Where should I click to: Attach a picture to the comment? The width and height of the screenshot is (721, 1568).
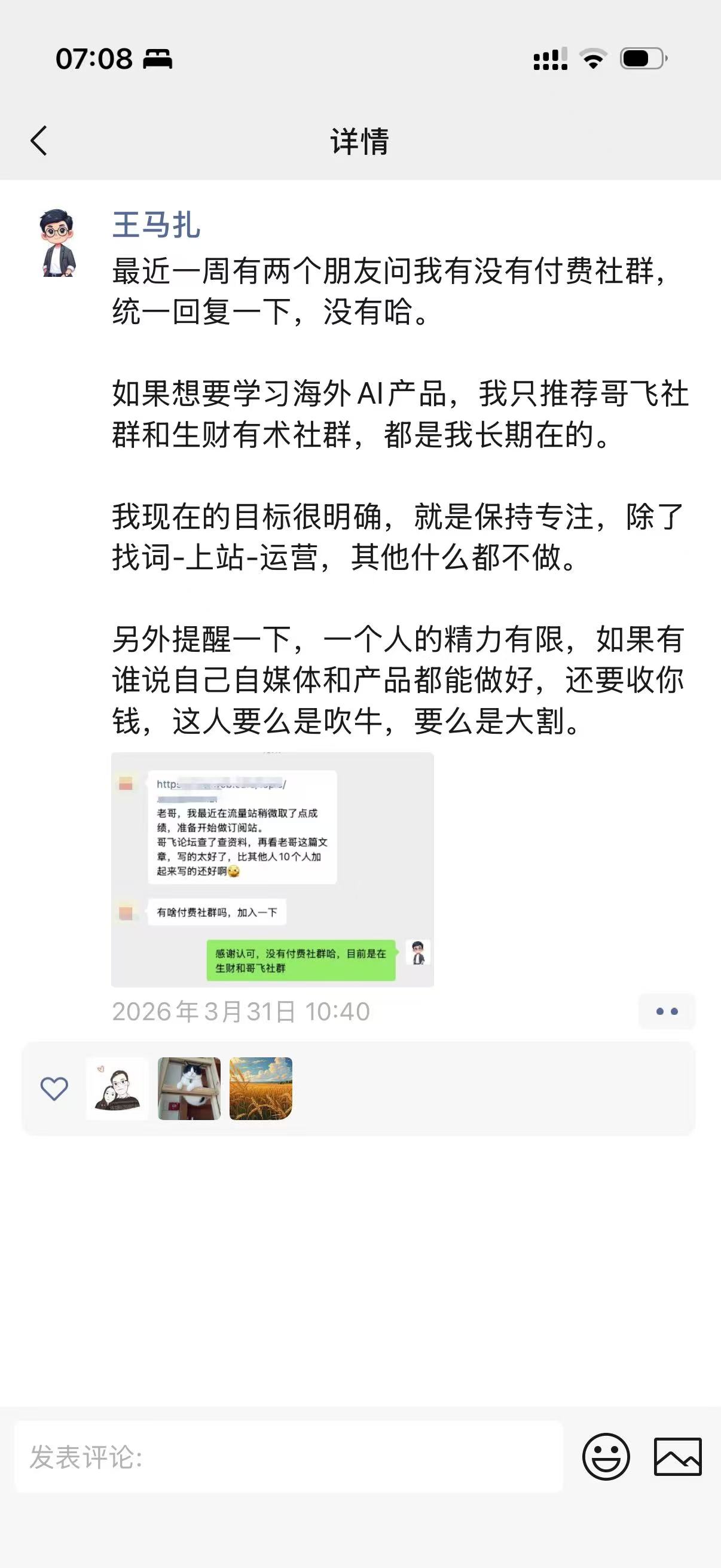point(678,1457)
